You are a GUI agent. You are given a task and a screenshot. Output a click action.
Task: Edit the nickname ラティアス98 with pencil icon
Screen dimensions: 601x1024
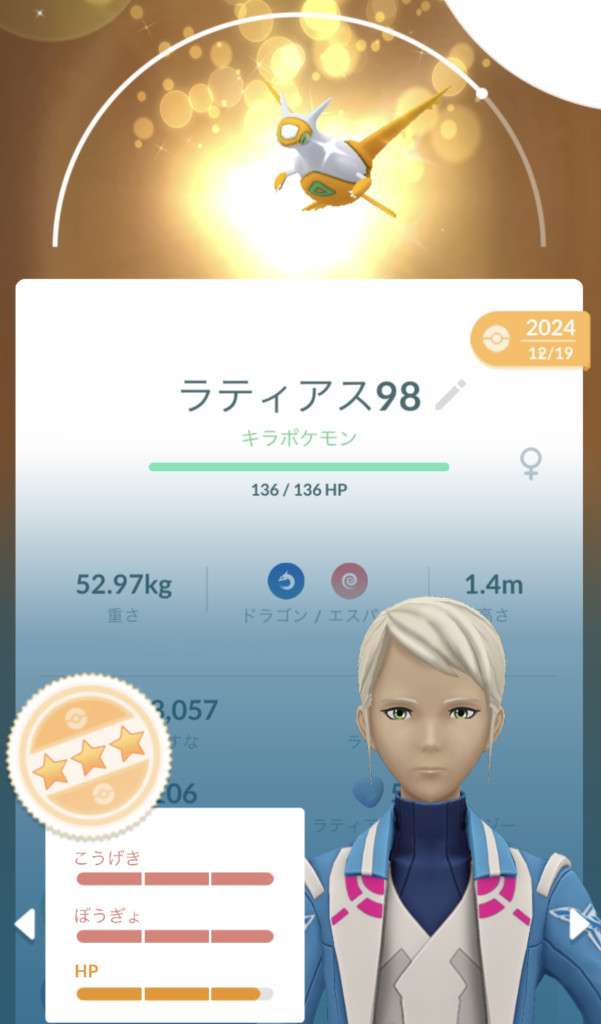point(451,396)
